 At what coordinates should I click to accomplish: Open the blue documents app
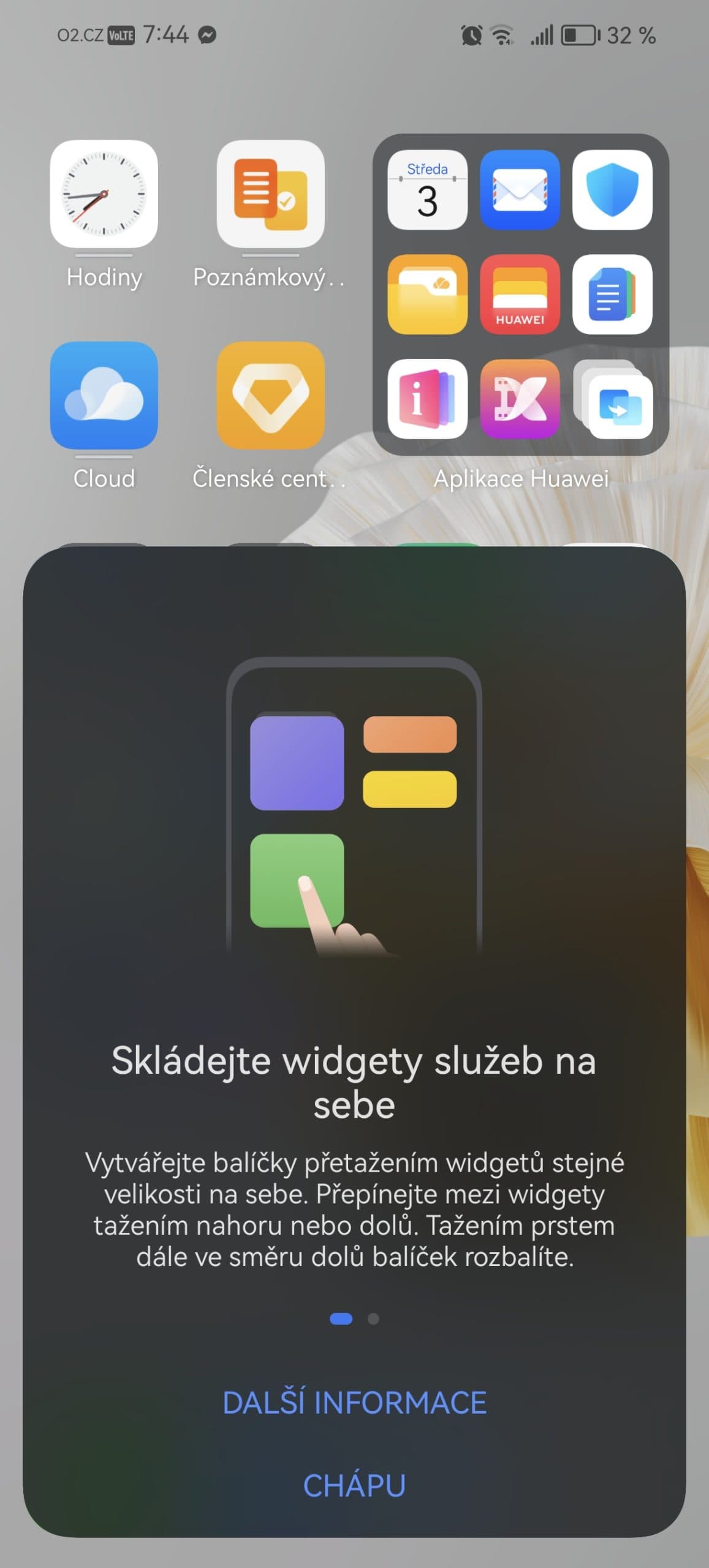612,294
